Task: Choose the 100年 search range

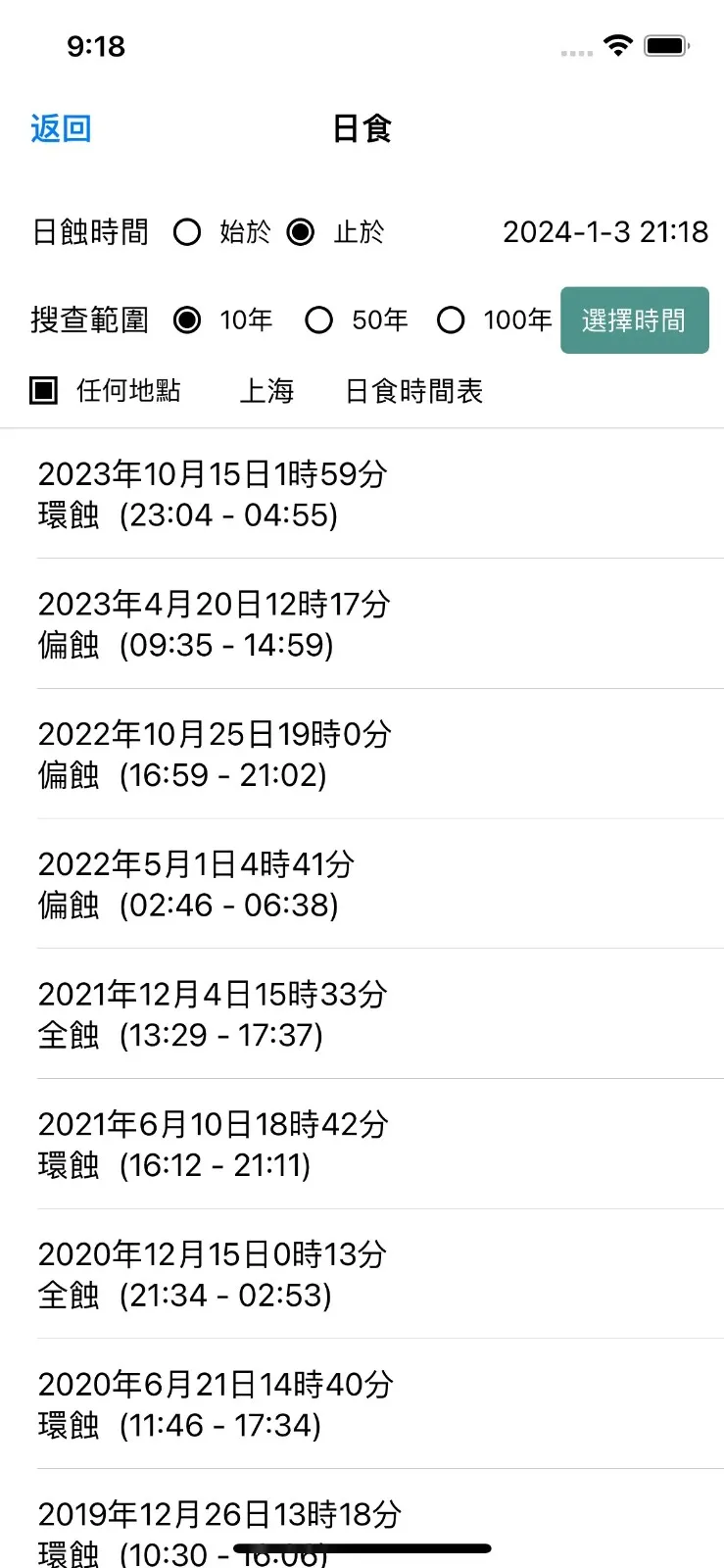Action: tap(451, 320)
